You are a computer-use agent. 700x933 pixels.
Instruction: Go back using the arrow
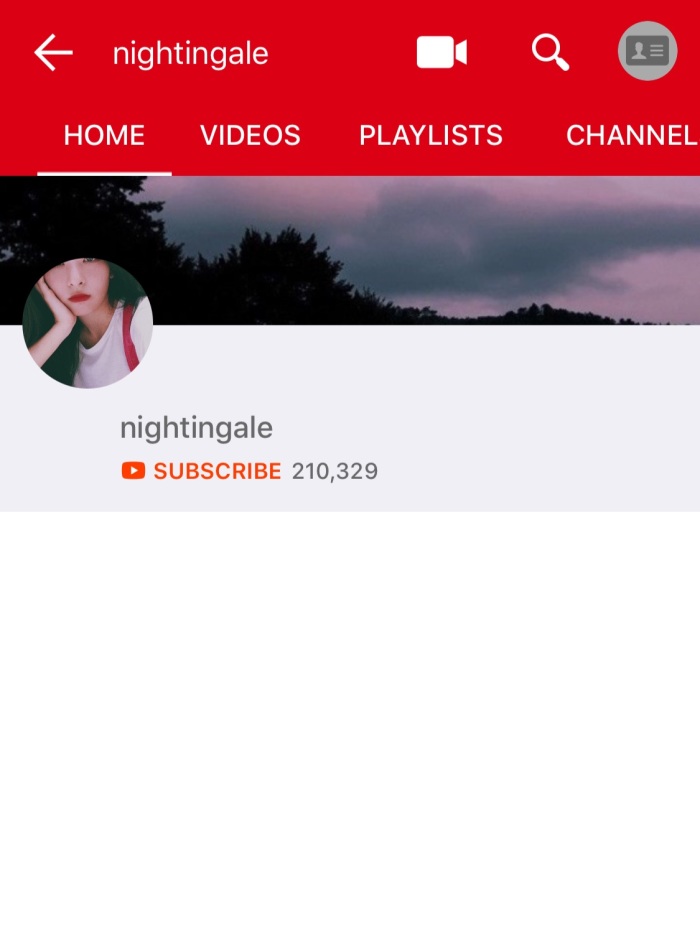point(53,53)
